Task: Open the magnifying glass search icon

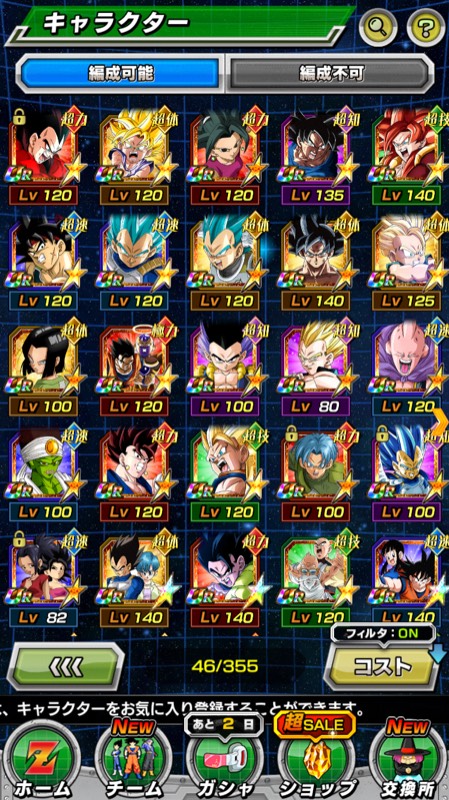Action: 378,27
